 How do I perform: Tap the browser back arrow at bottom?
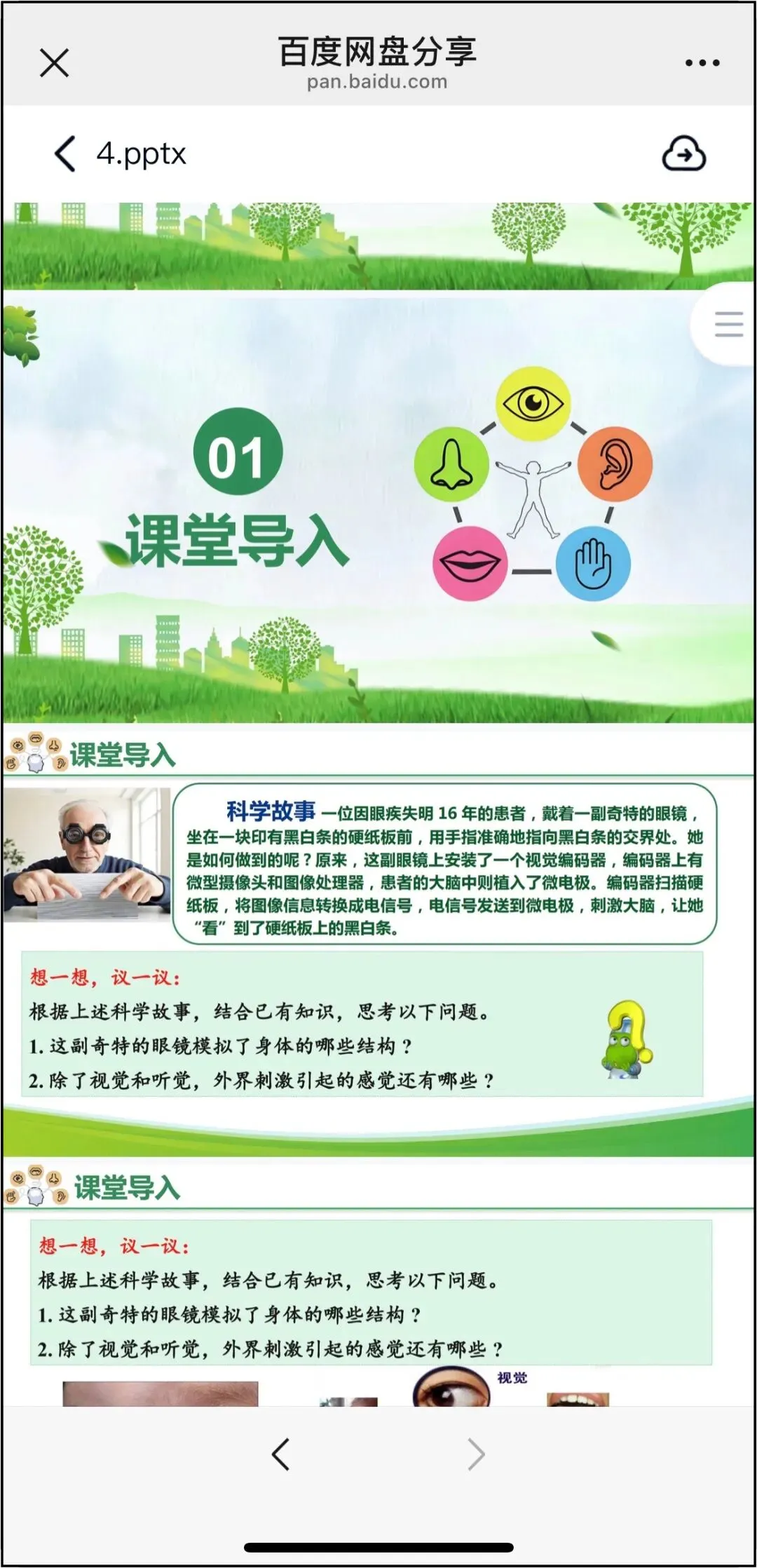click(280, 1454)
